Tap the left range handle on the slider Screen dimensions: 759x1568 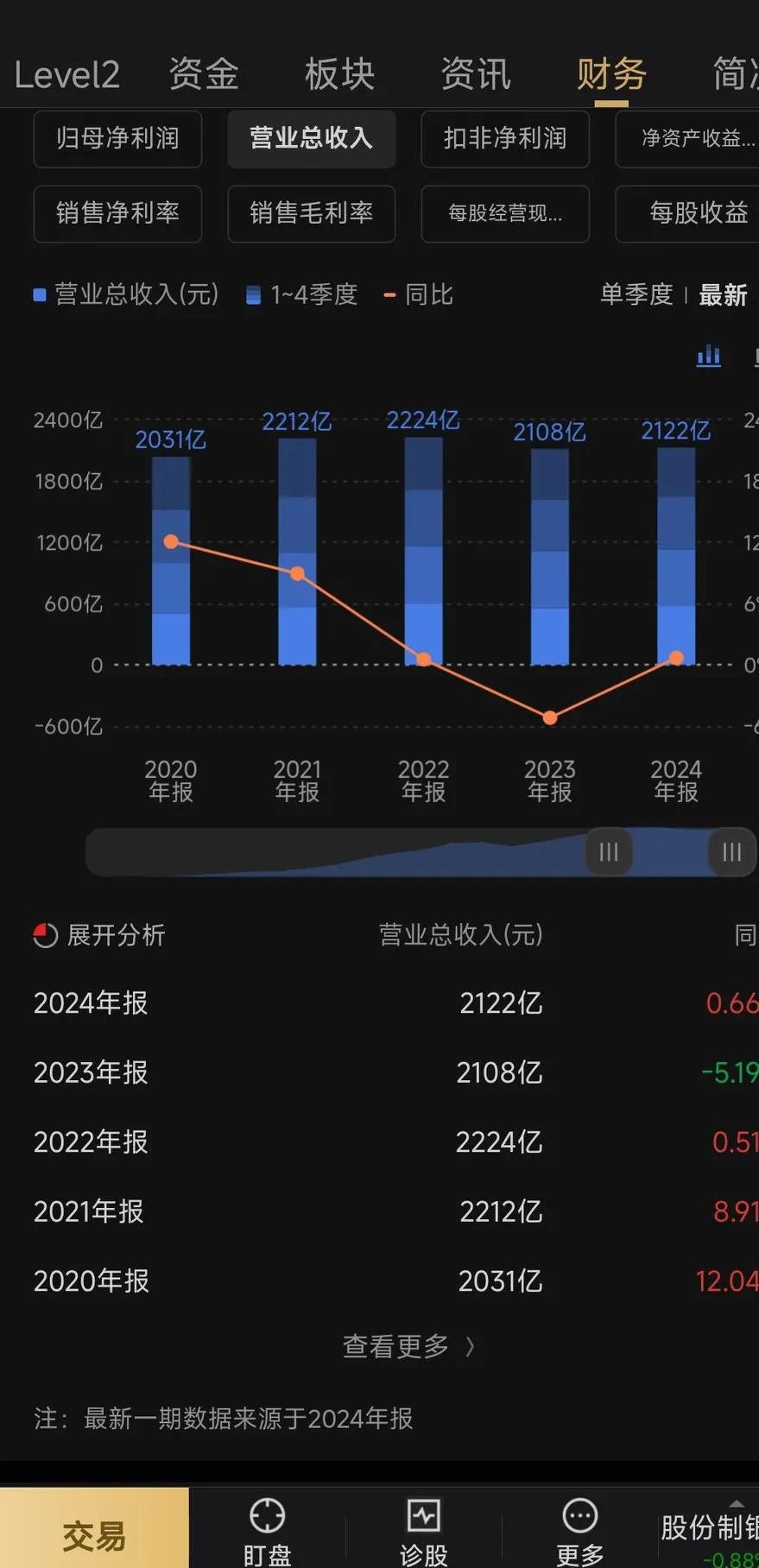[x=608, y=852]
